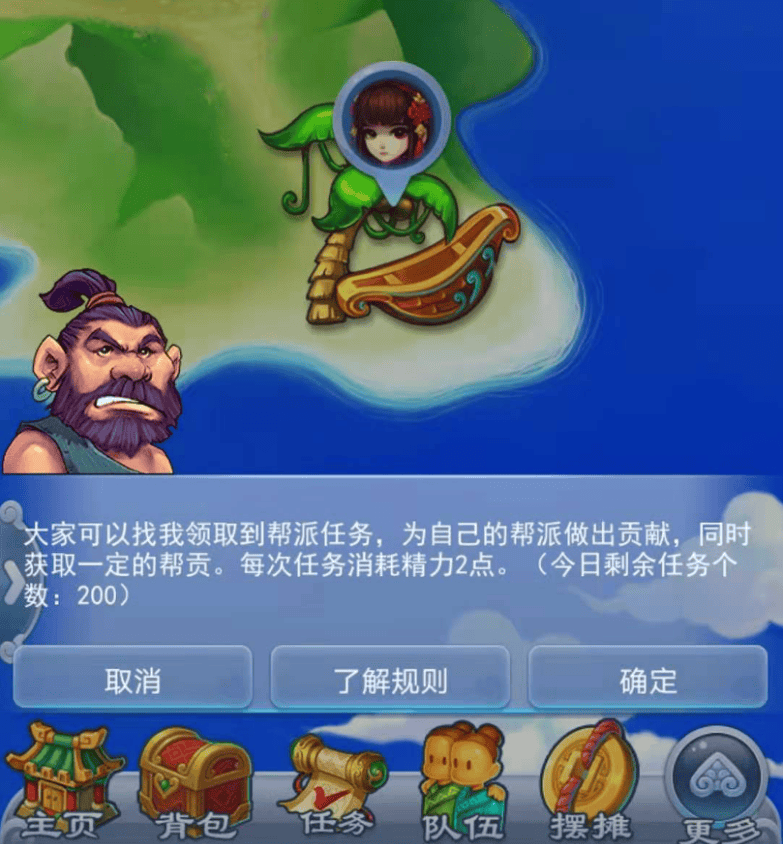
Task: Confirm with the 确定 button
Action: [648, 680]
